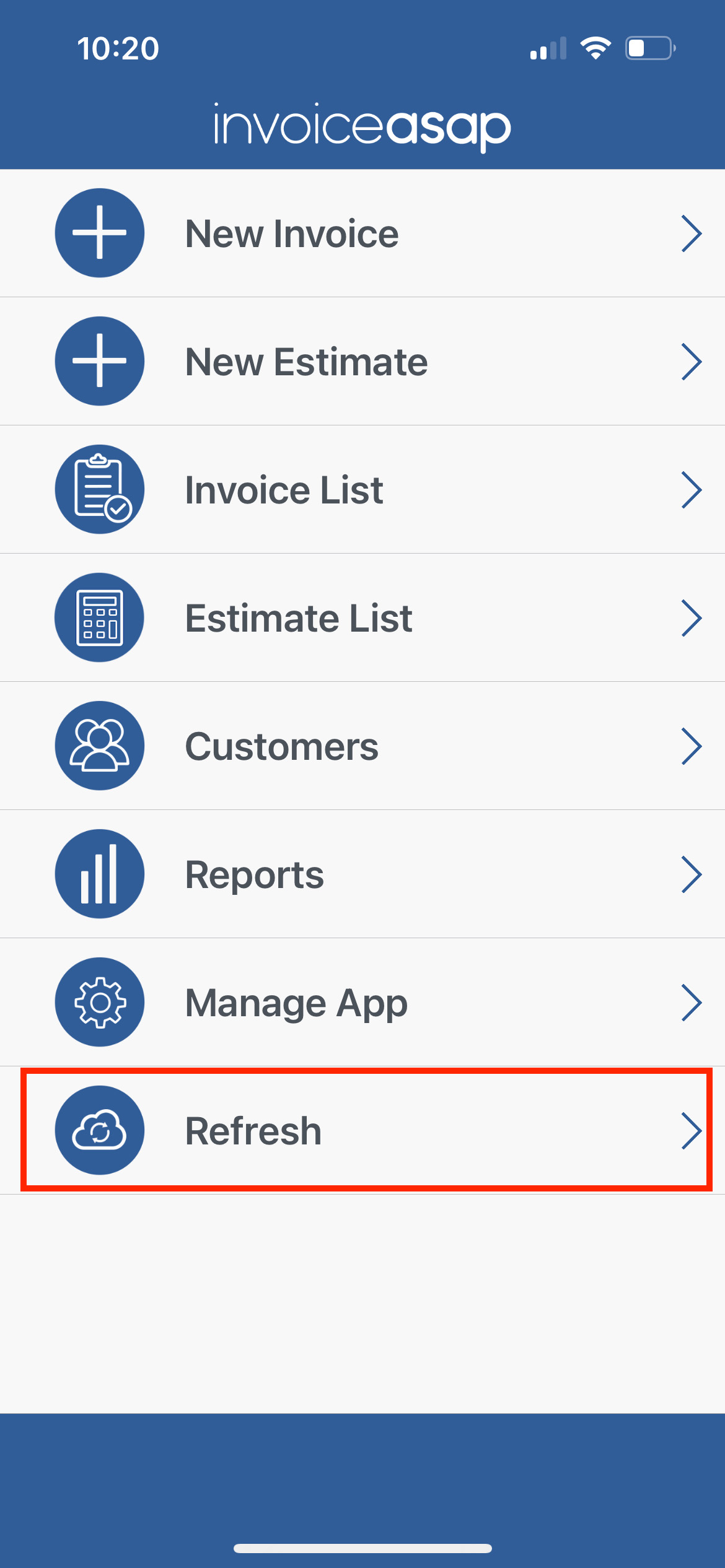Expand the Refresh row chevron
This screenshot has width=725, height=1568.
(692, 1130)
